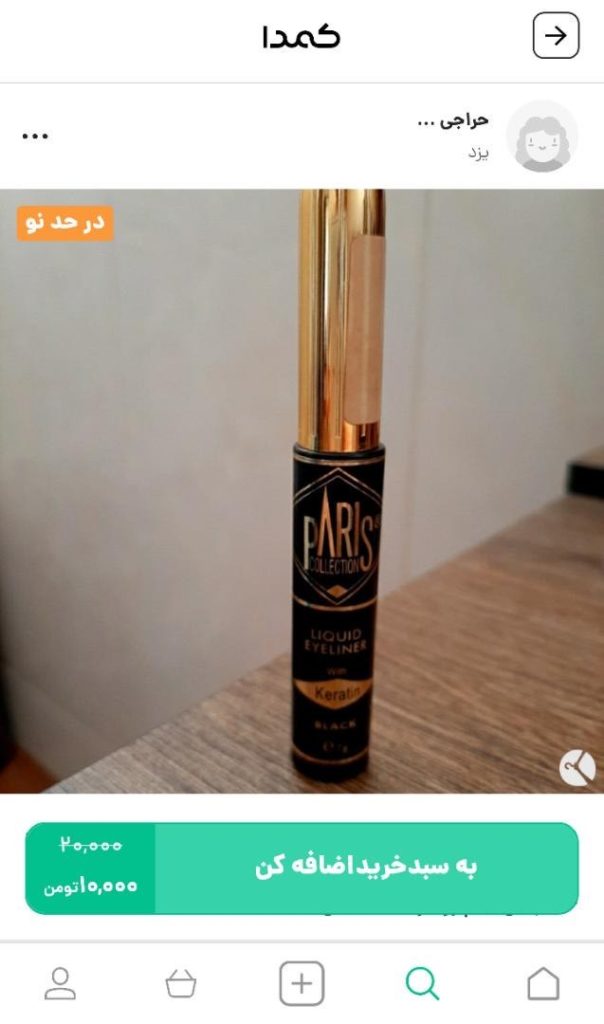Go back using the arrow icon
This screenshot has width=604, height=1024.
point(555,36)
